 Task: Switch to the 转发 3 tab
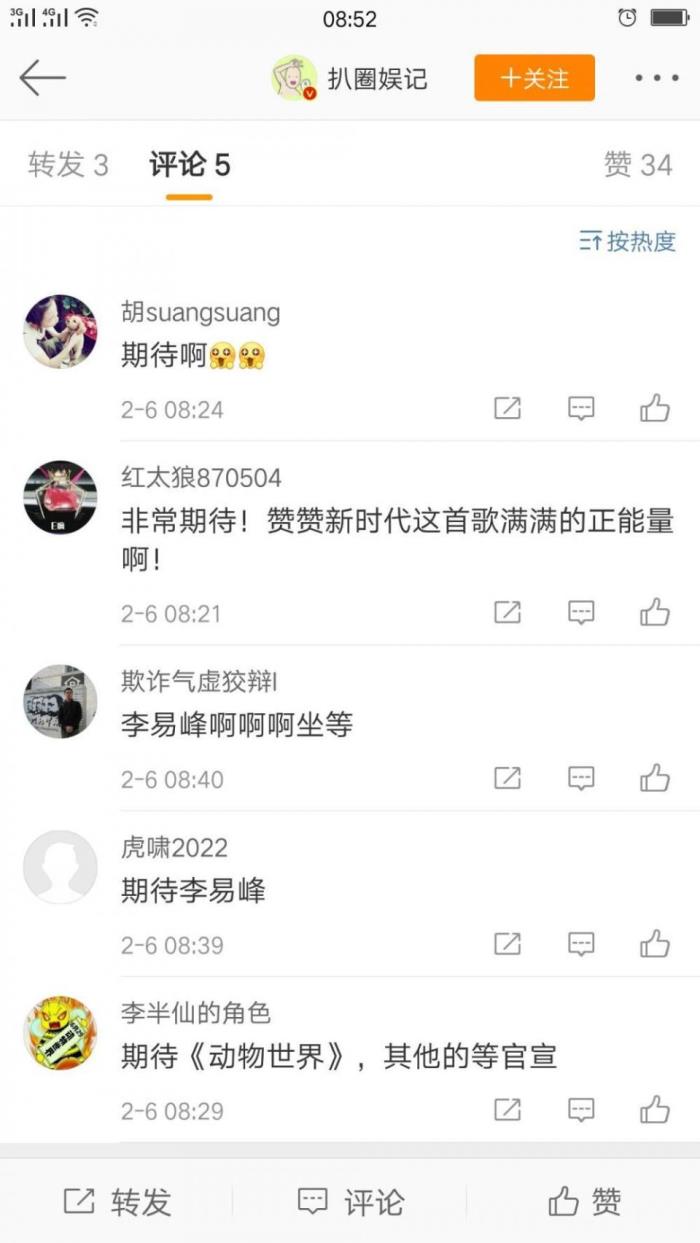coord(68,165)
